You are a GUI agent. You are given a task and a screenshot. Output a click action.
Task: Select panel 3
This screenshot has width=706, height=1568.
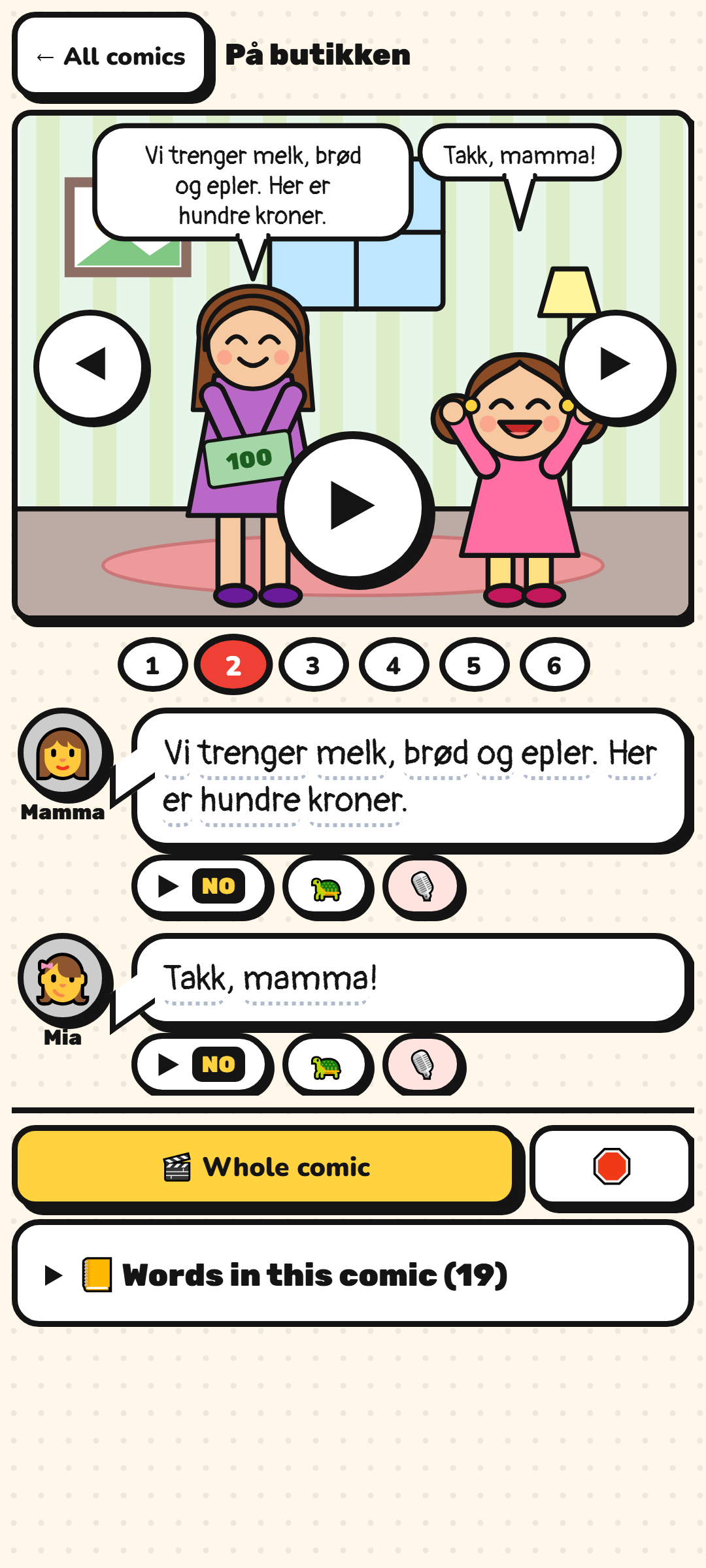pyautogui.click(x=313, y=665)
